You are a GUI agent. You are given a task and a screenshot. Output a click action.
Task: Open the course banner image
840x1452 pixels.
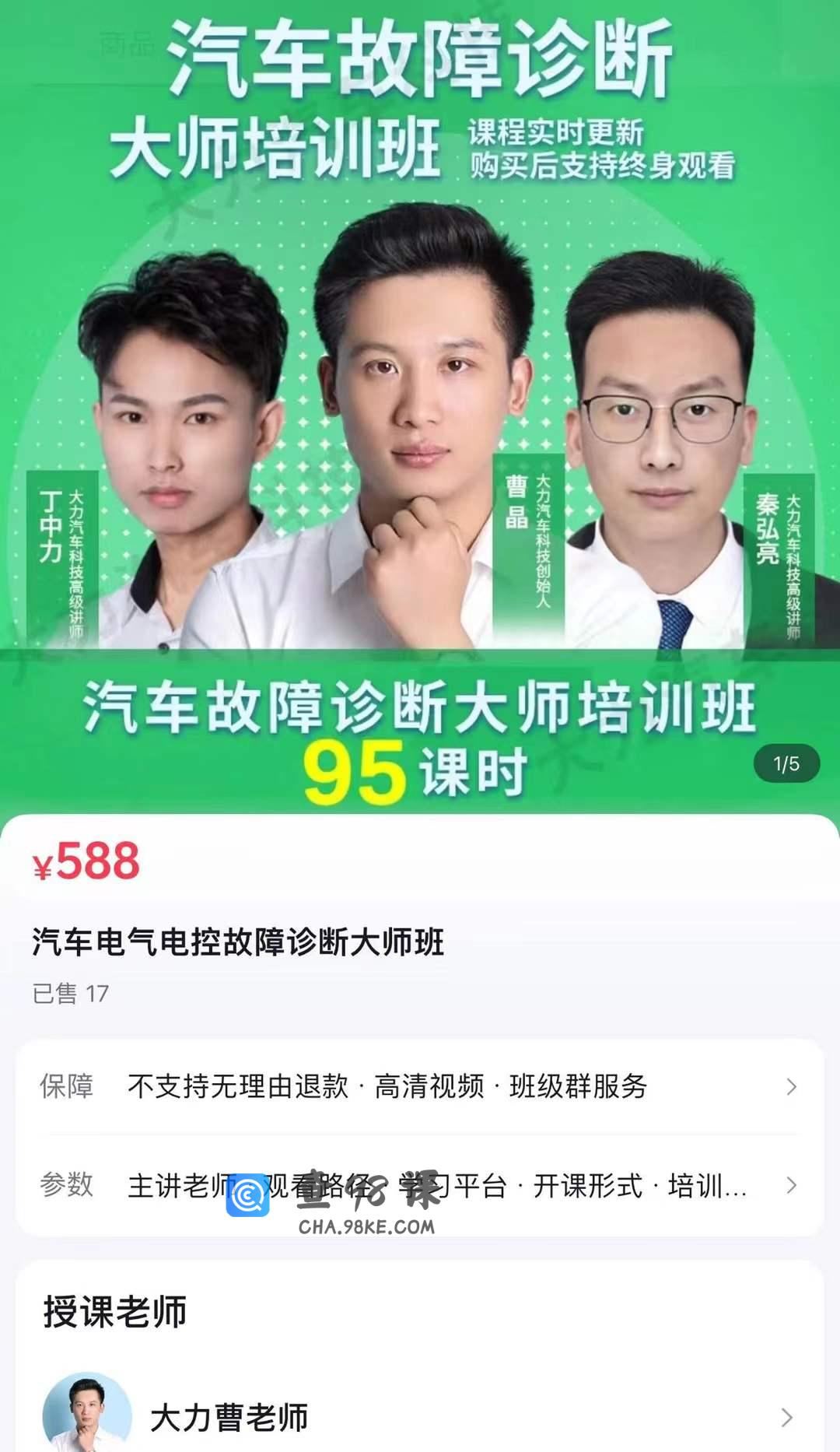(x=420, y=405)
